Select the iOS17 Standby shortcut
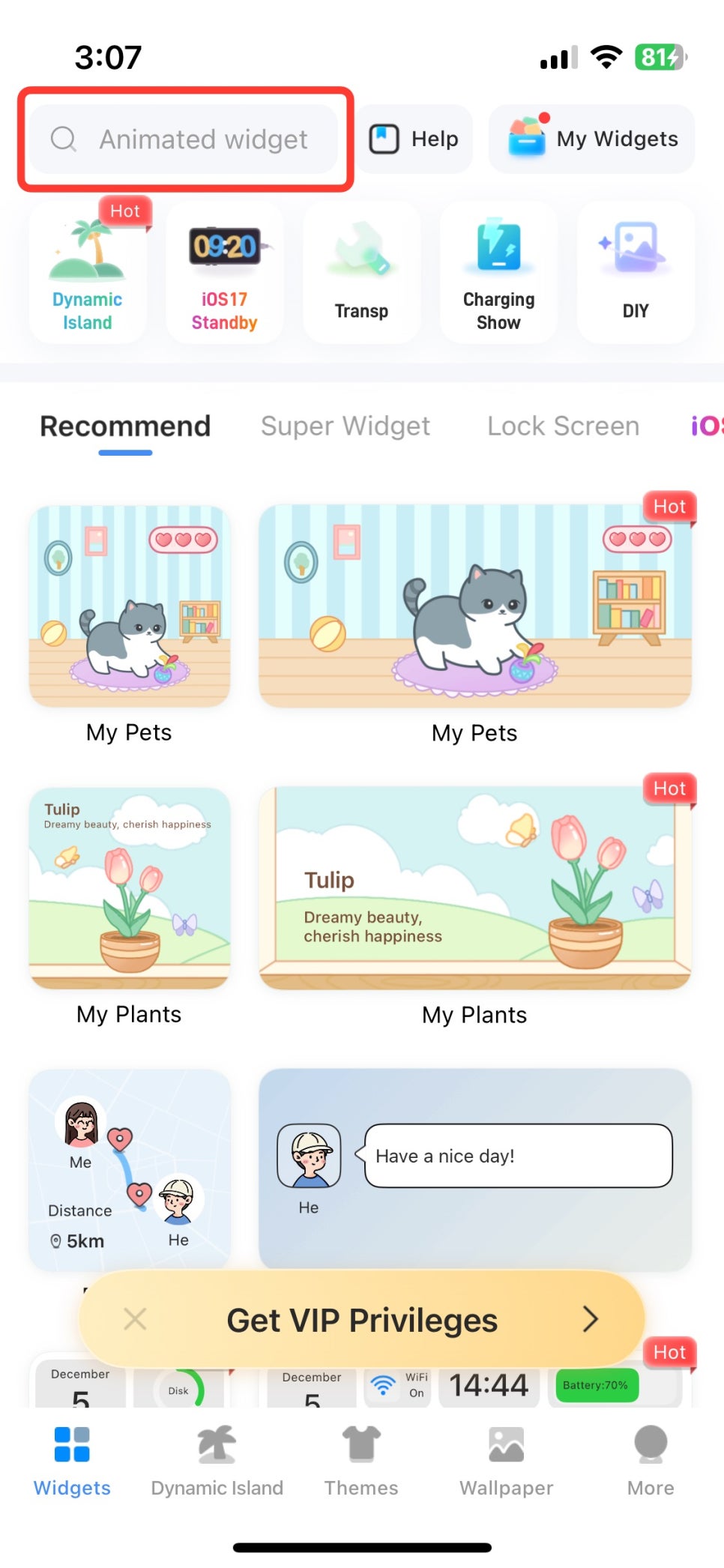The image size is (724, 1568). pos(224,273)
